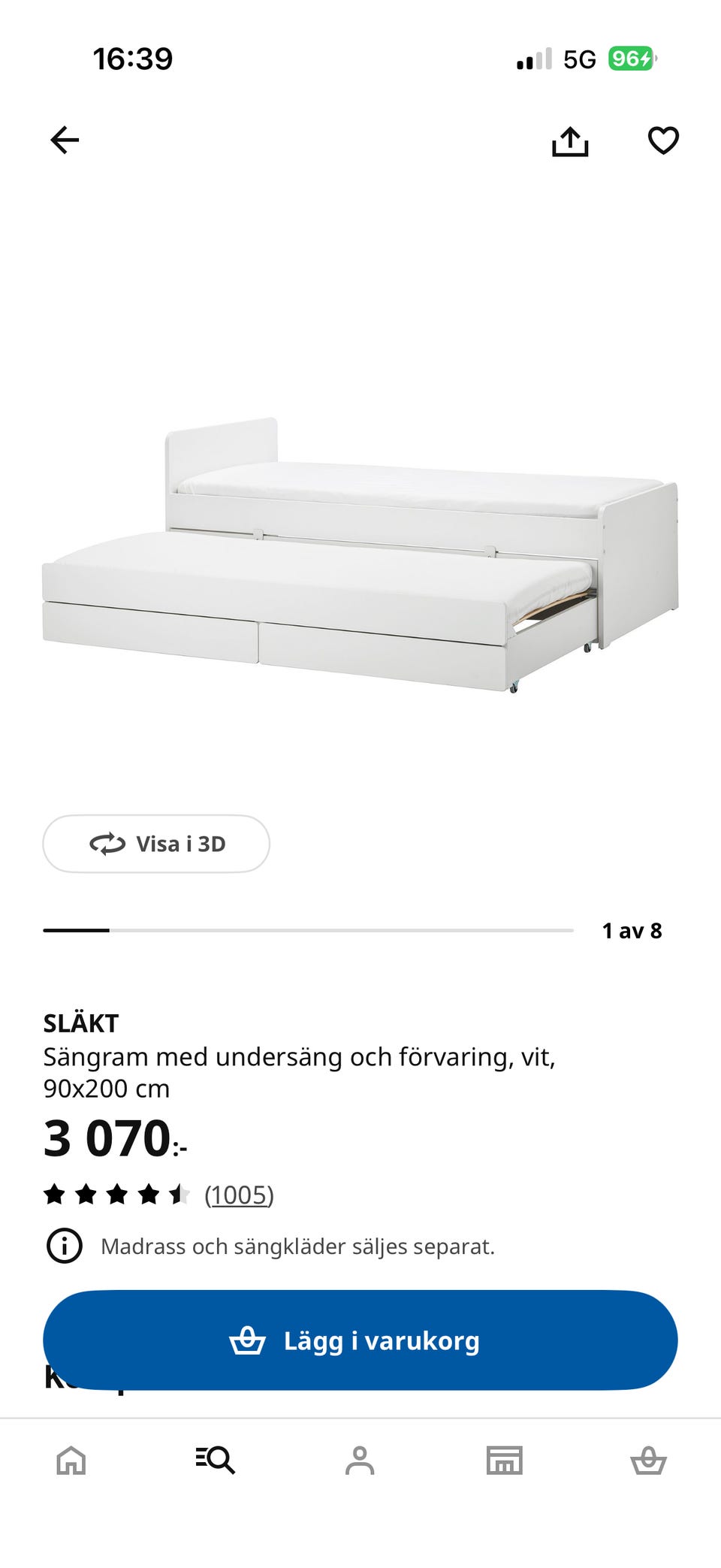Tap the star rating to see reviews
Image resolution: width=721 pixels, height=1568 pixels.
[x=116, y=1193]
